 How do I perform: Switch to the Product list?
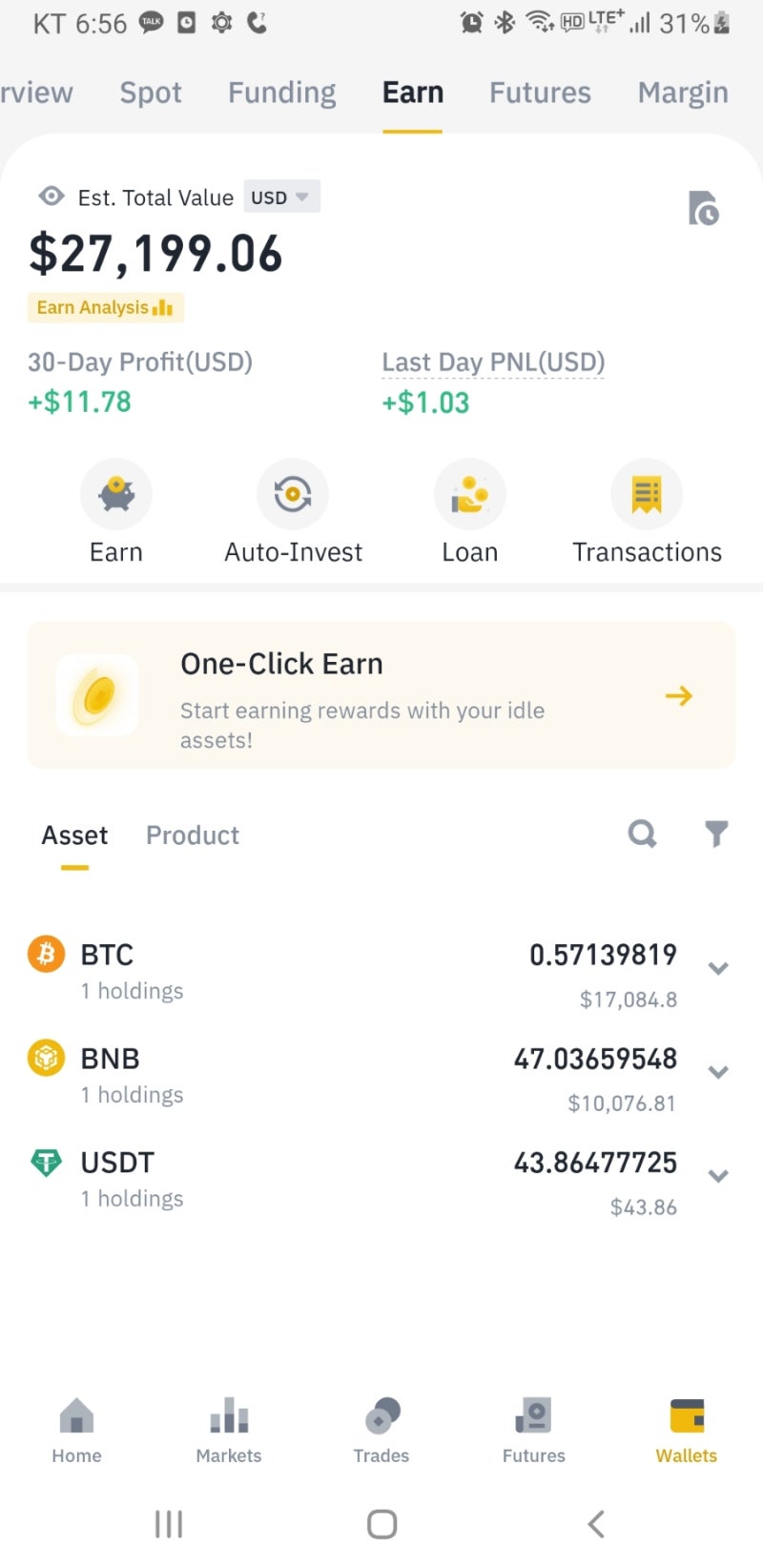pos(193,836)
